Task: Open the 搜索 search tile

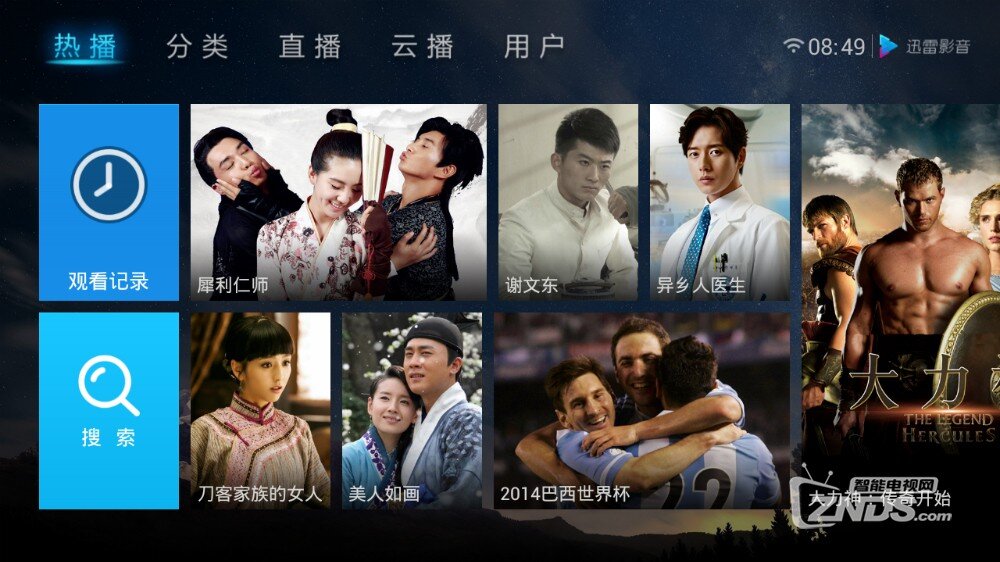Action: (109, 410)
